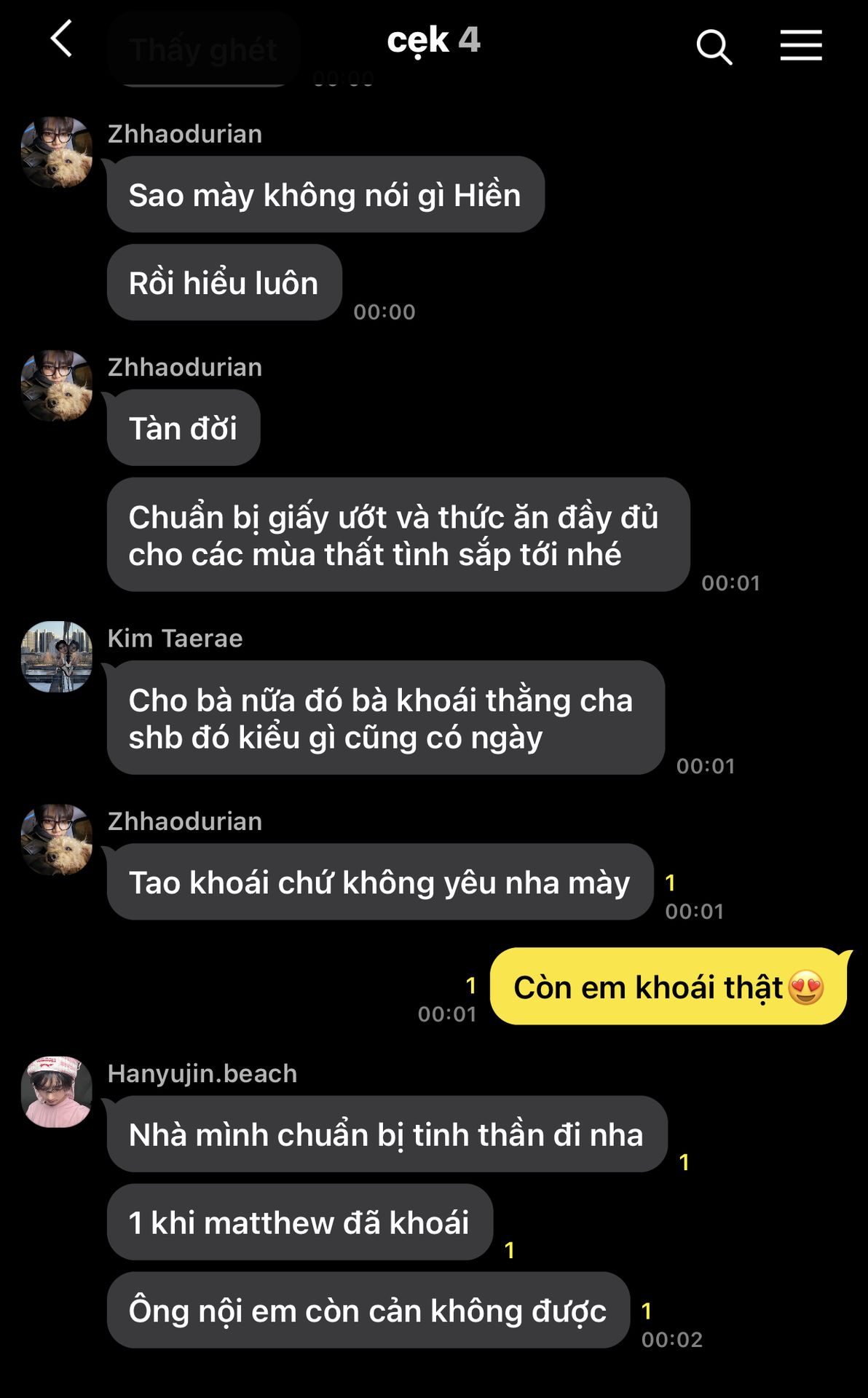Go back from the cẹk chat
The height and width of the screenshot is (1398, 868).
pyautogui.click(x=63, y=39)
